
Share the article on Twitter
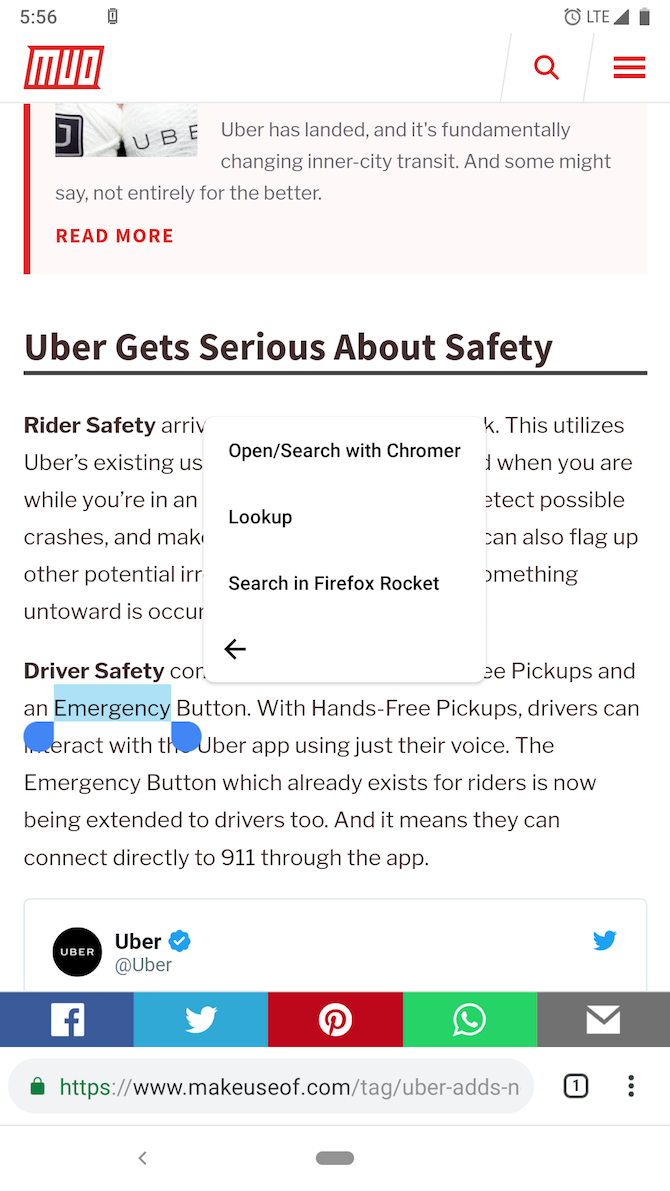[x=201, y=1020]
